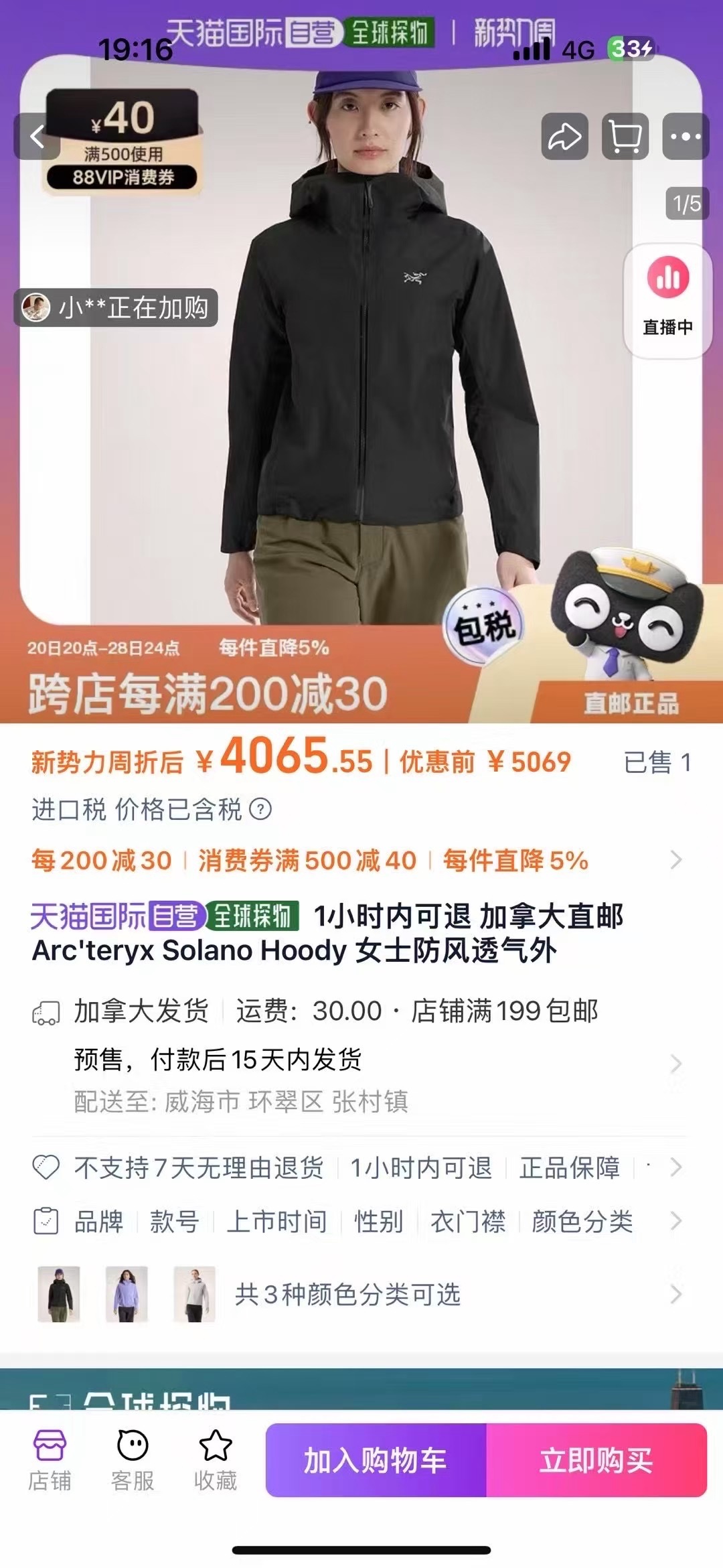Select the black jacket color thumbnail
The image size is (723, 1568).
(59, 1294)
